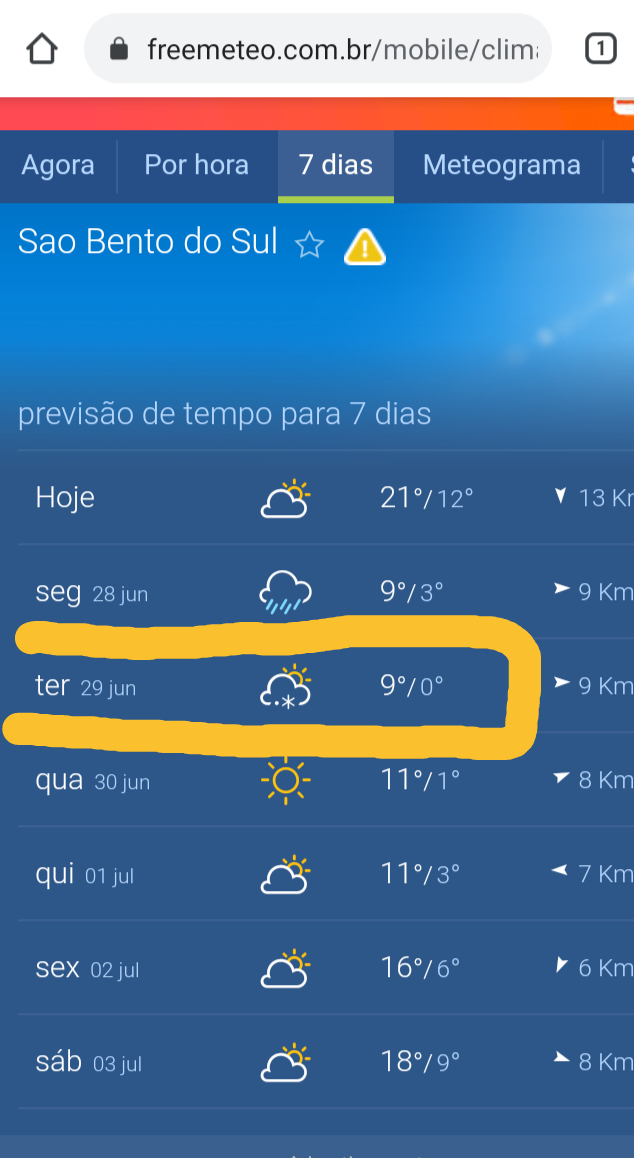Open the browser tab switcher
This screenshot has width=634, height=1158.
(x=601, y=49)
